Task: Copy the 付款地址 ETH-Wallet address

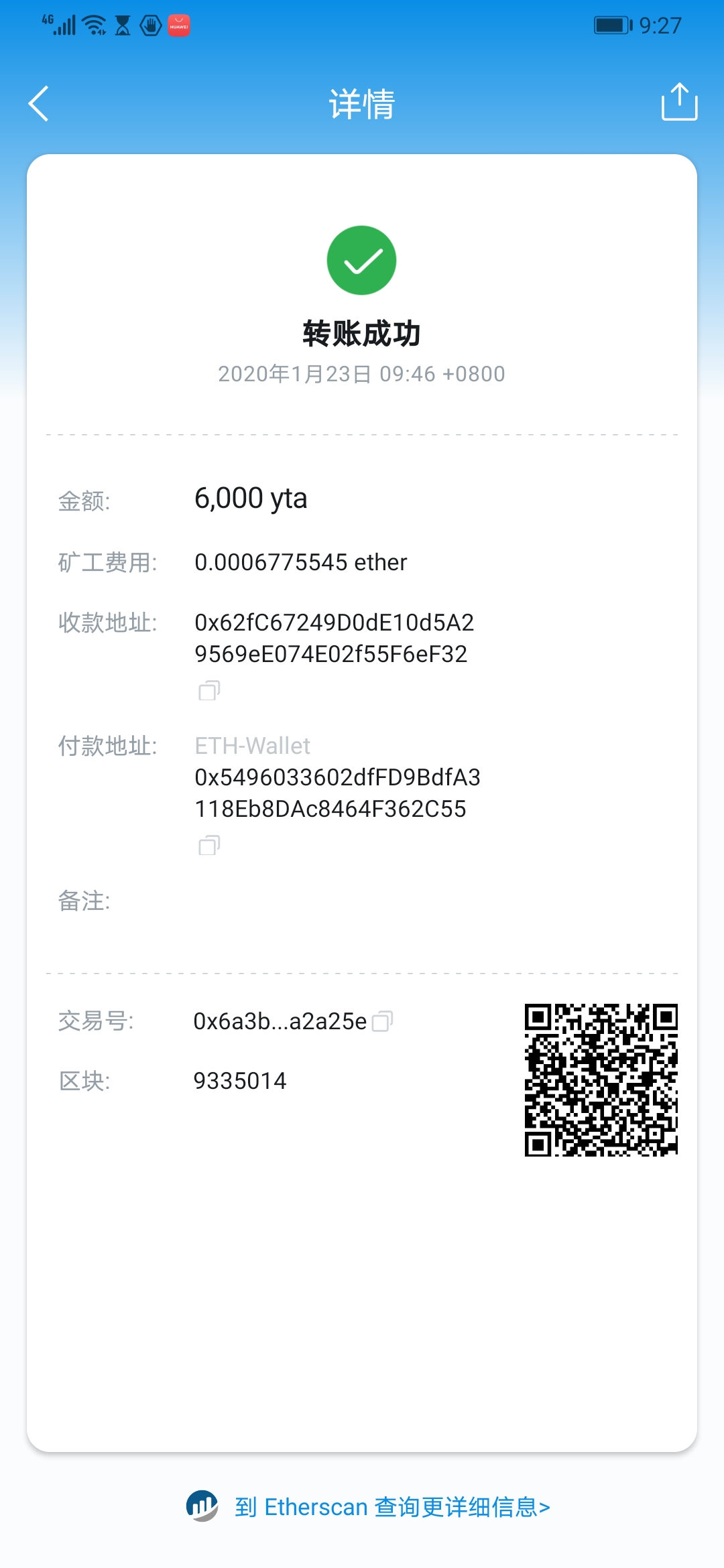Action: (x=209, y=845)
